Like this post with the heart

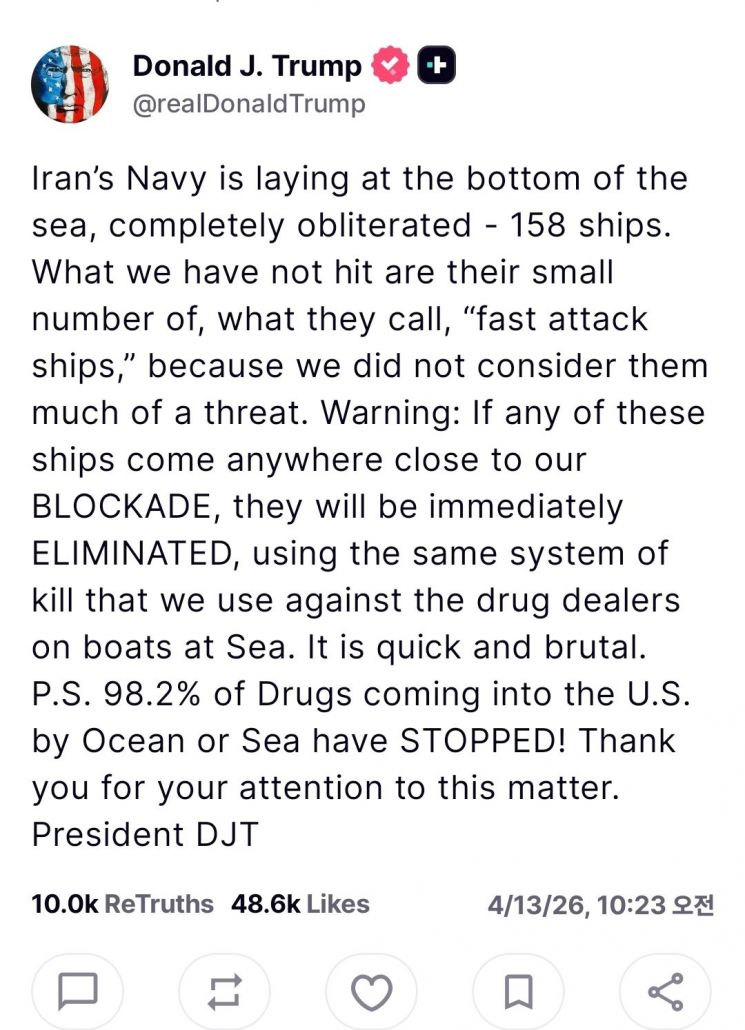point(372,992)
